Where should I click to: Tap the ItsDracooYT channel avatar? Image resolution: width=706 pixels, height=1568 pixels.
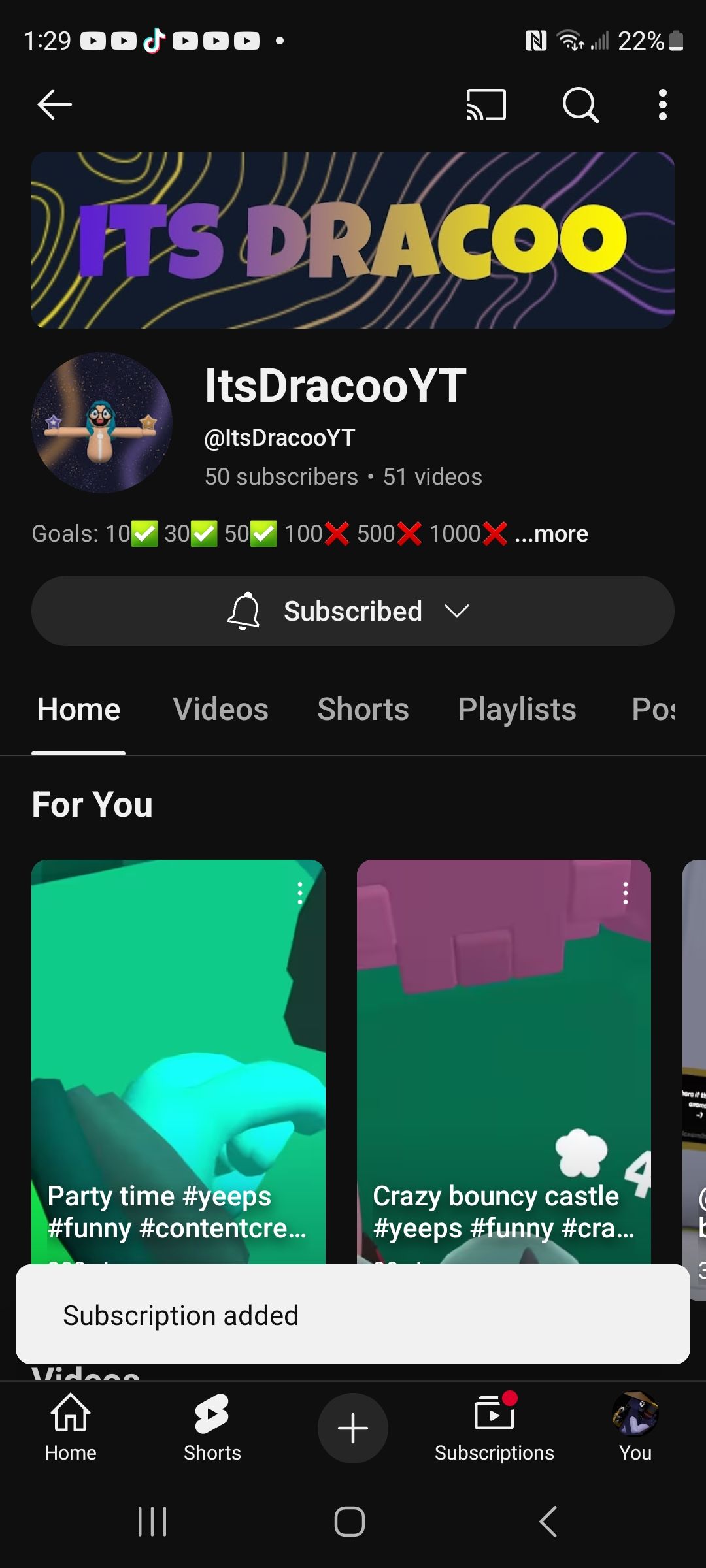[x=102, y=423]
